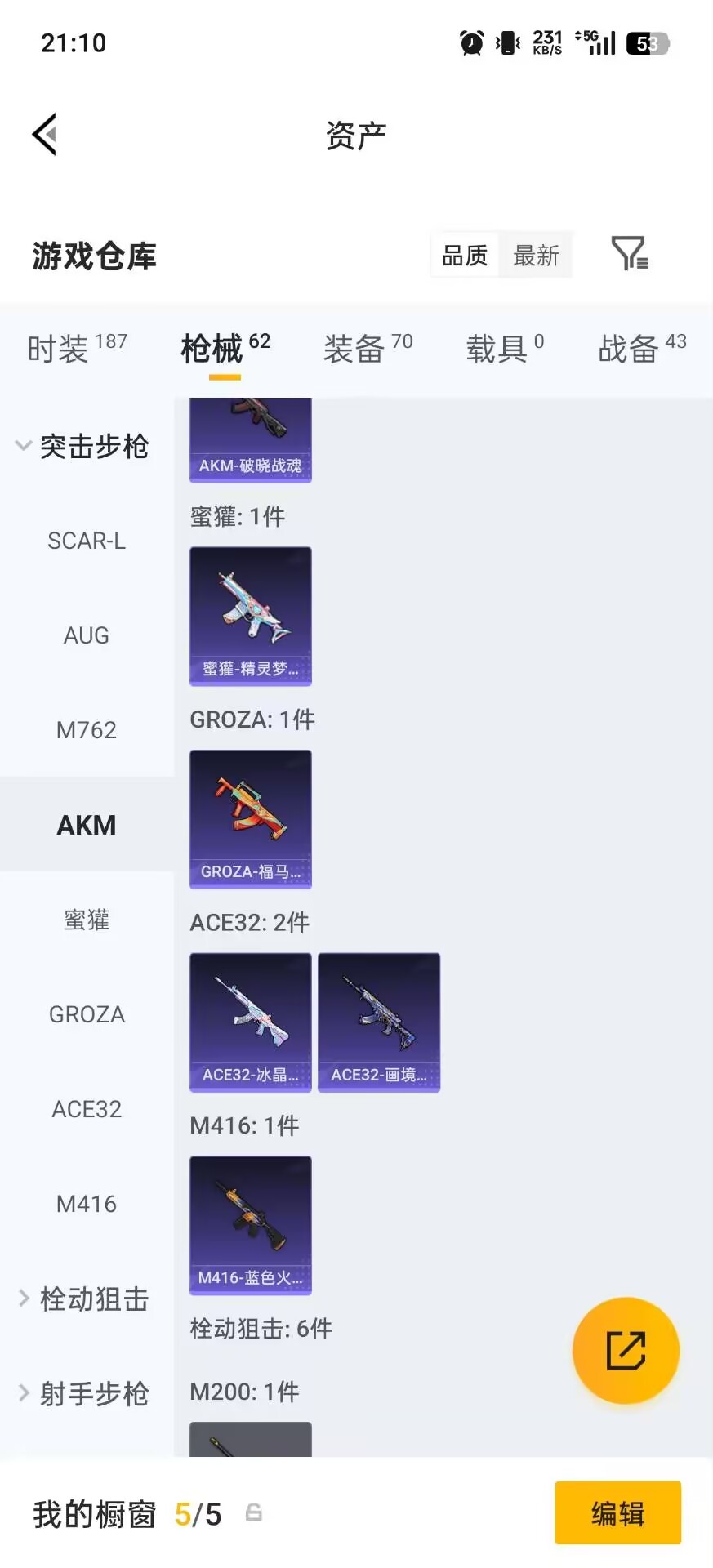Image resolution: width=713 pixels, height=1568 pixels.
Task: Select M416 in the weapon sidebar
Action: coord(87,1203)
